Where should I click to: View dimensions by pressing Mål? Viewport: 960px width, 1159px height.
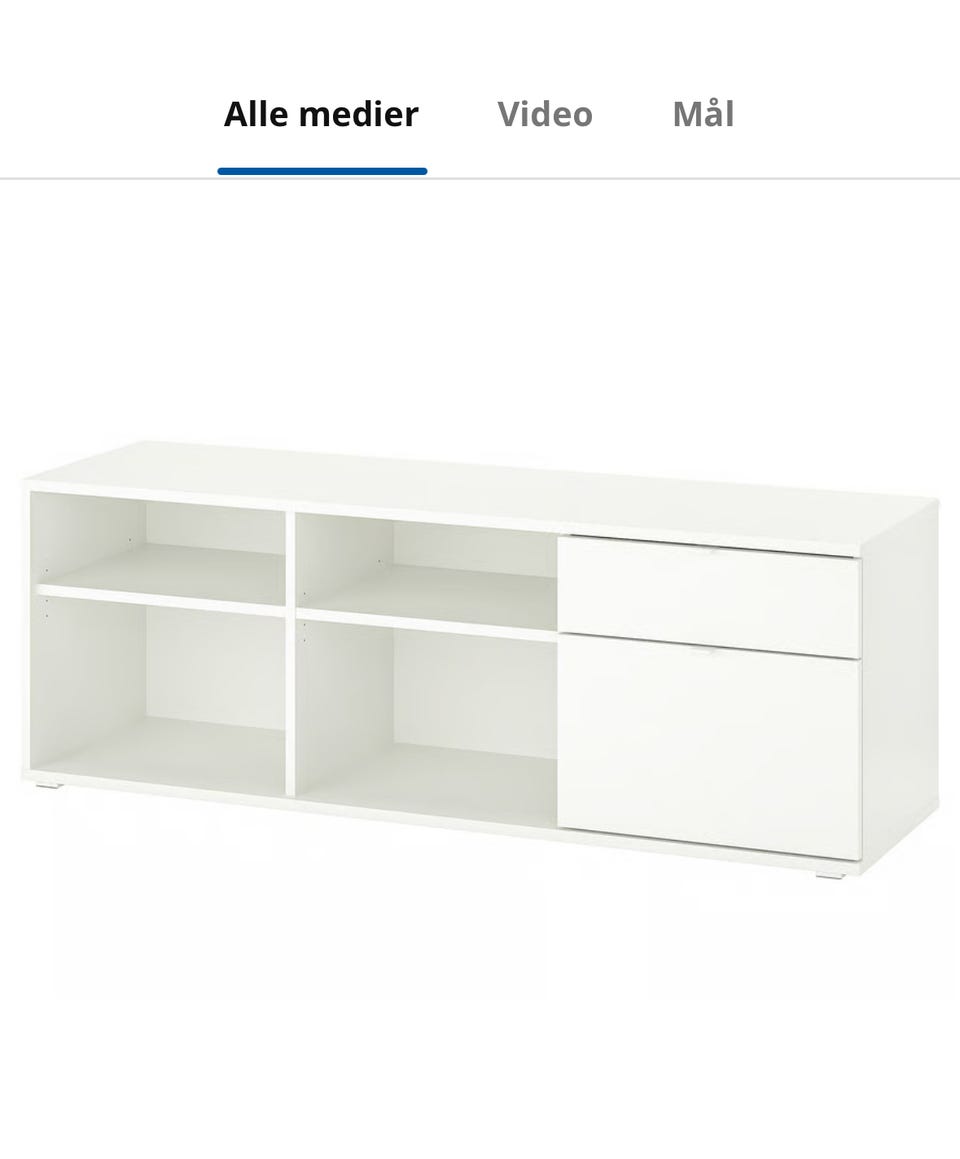click(x=702, y=113)
